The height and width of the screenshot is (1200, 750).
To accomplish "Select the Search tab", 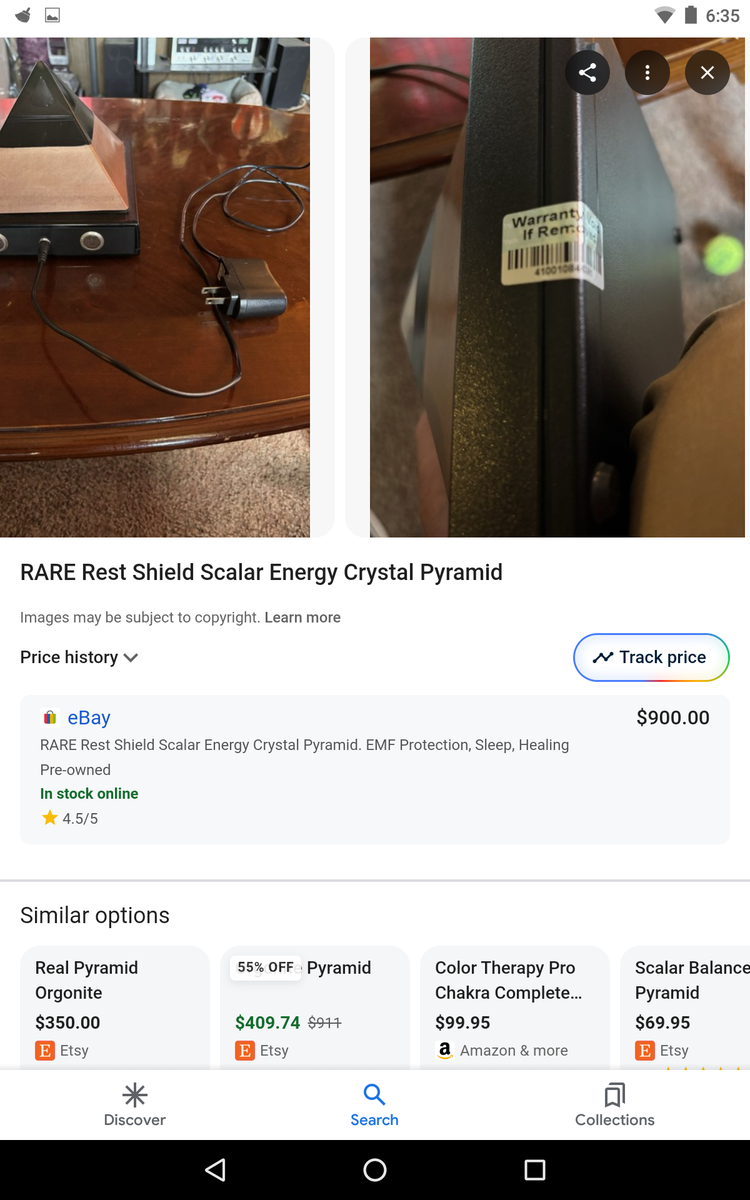I will pos(374,1104).
